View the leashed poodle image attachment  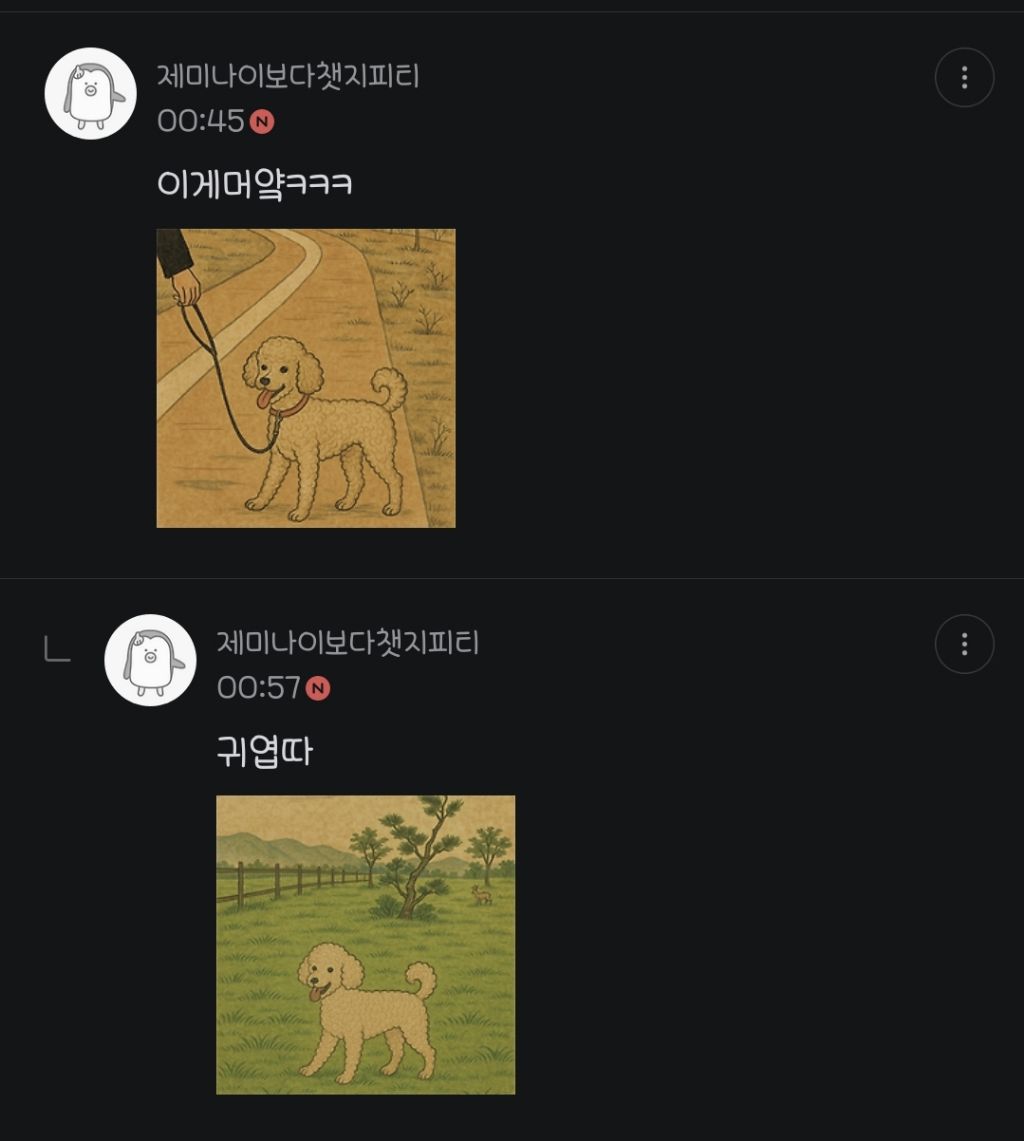[x=306, y=378]
